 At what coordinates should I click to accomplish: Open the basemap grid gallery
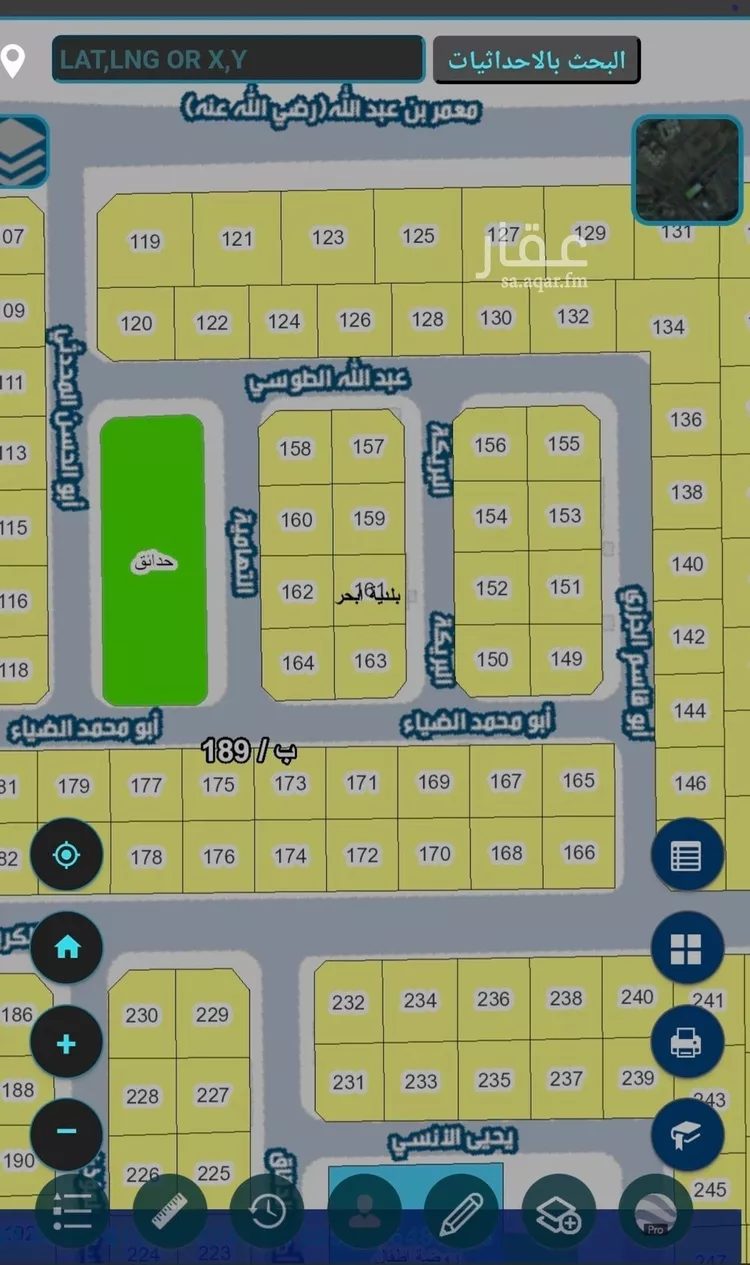pos(687,949)
